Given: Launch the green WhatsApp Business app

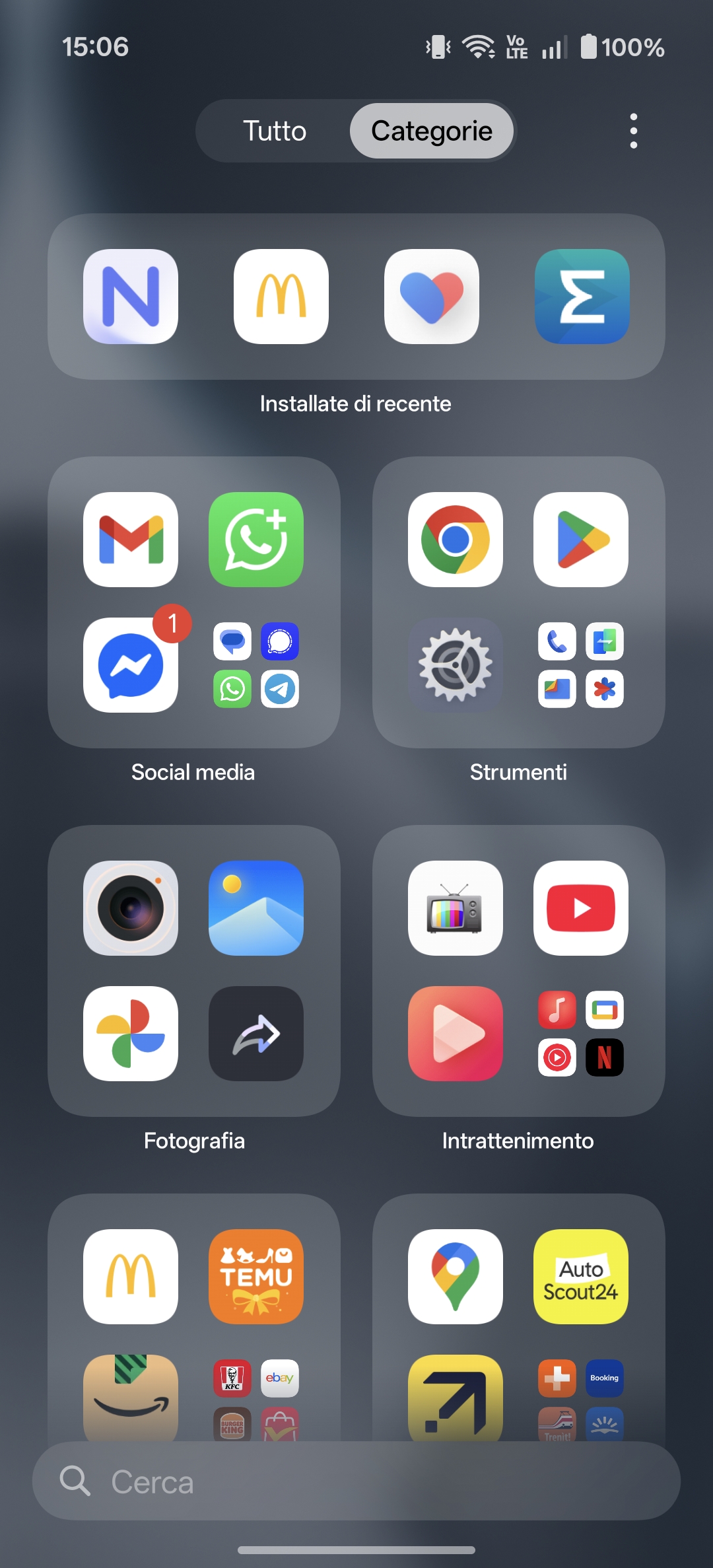Looking at the screenshot, I should tap(256, 540).
